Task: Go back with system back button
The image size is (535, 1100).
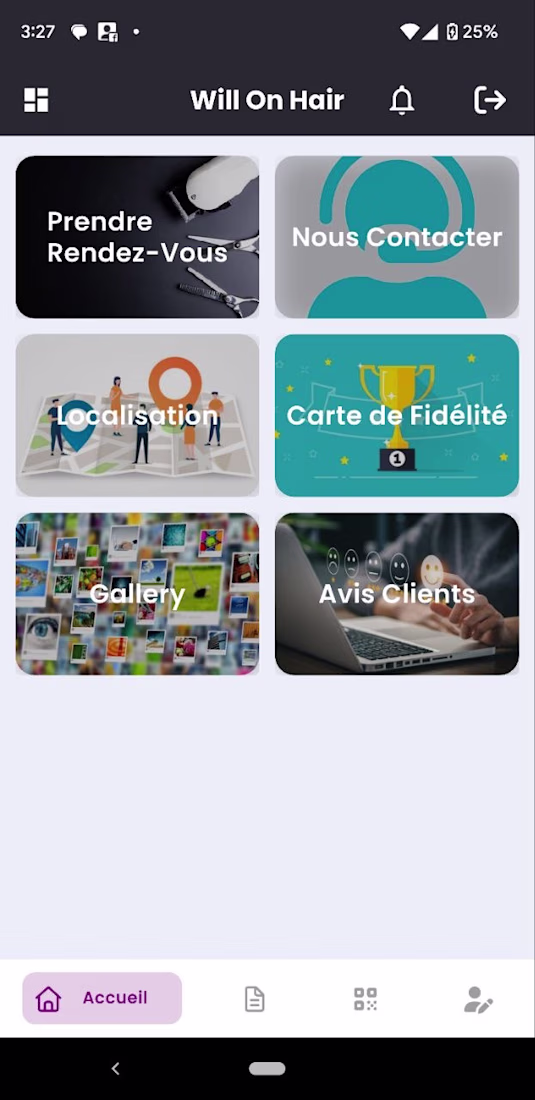Action: pos(116,1068)
